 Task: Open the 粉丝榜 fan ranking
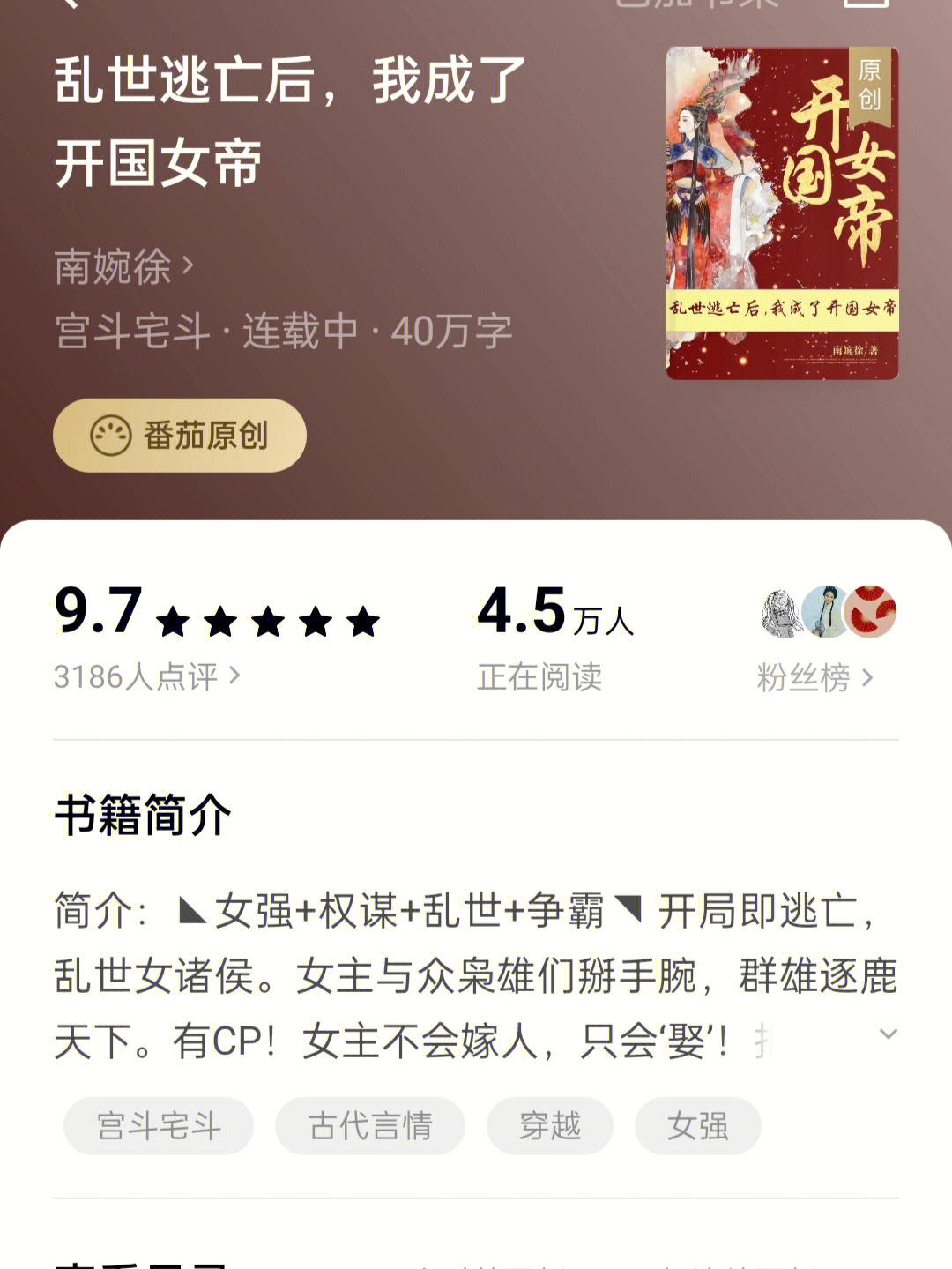(814, 677)
